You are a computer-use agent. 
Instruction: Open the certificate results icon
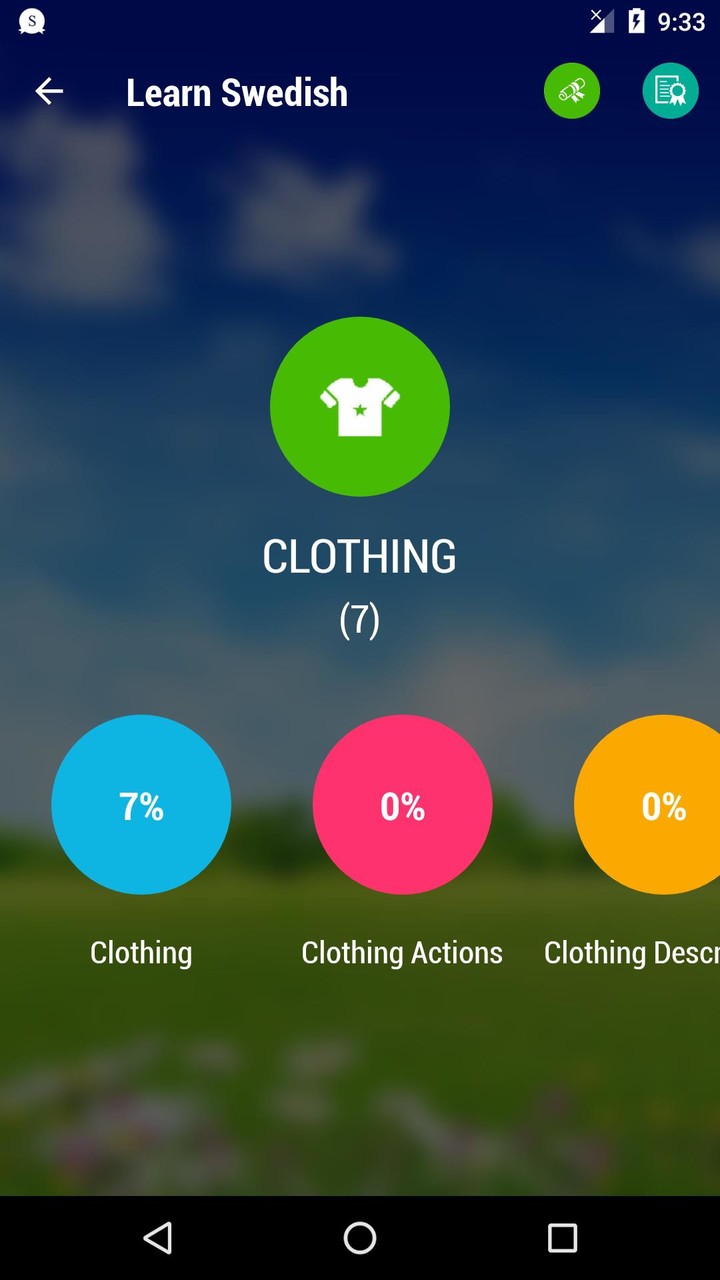coord(670,90)
